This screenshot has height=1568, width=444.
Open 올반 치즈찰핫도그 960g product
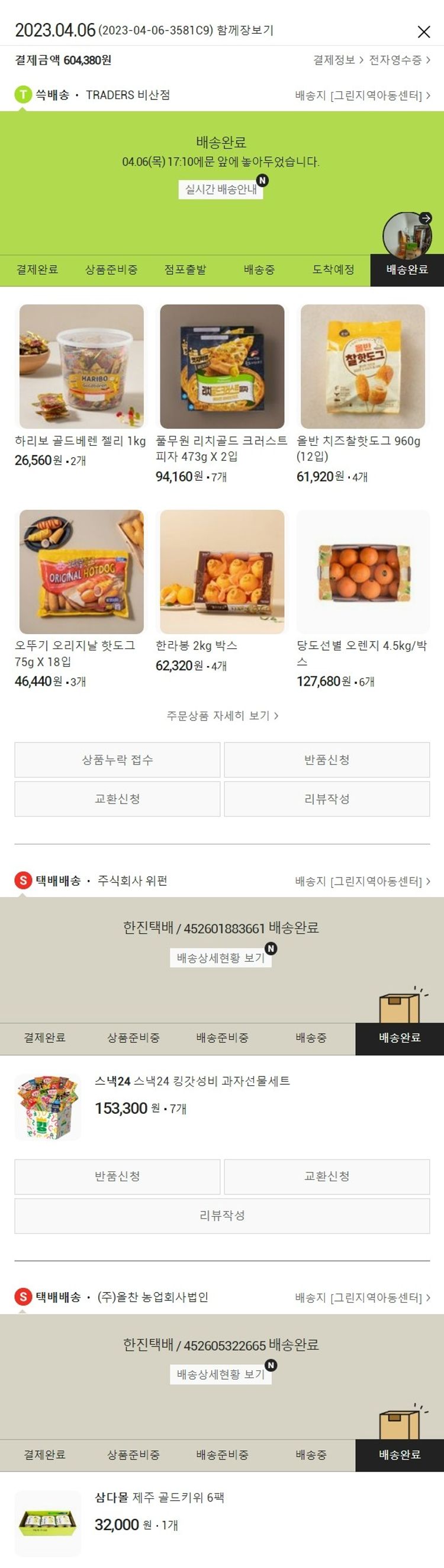coord(362,367)
